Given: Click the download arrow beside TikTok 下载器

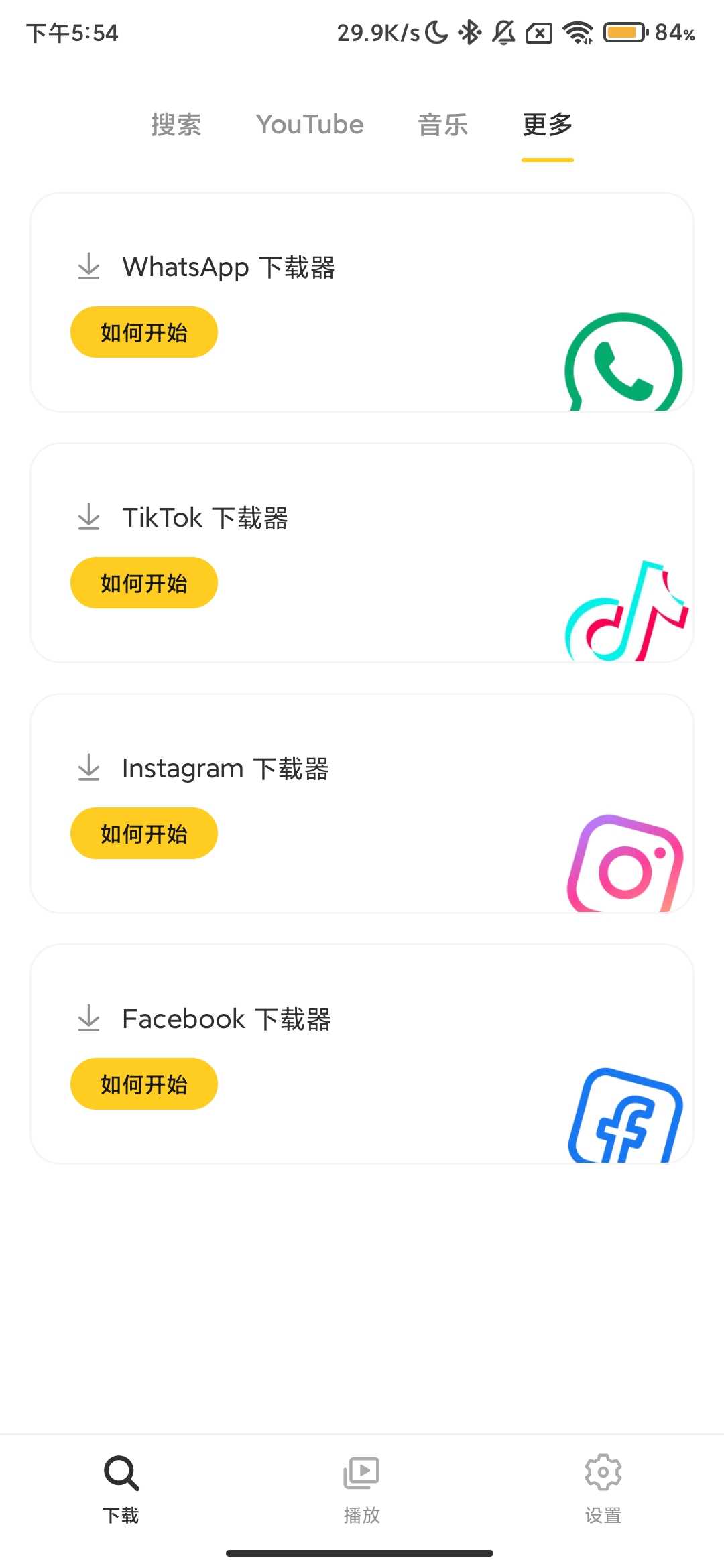Looking at the screenshot, I should [89, 517].
